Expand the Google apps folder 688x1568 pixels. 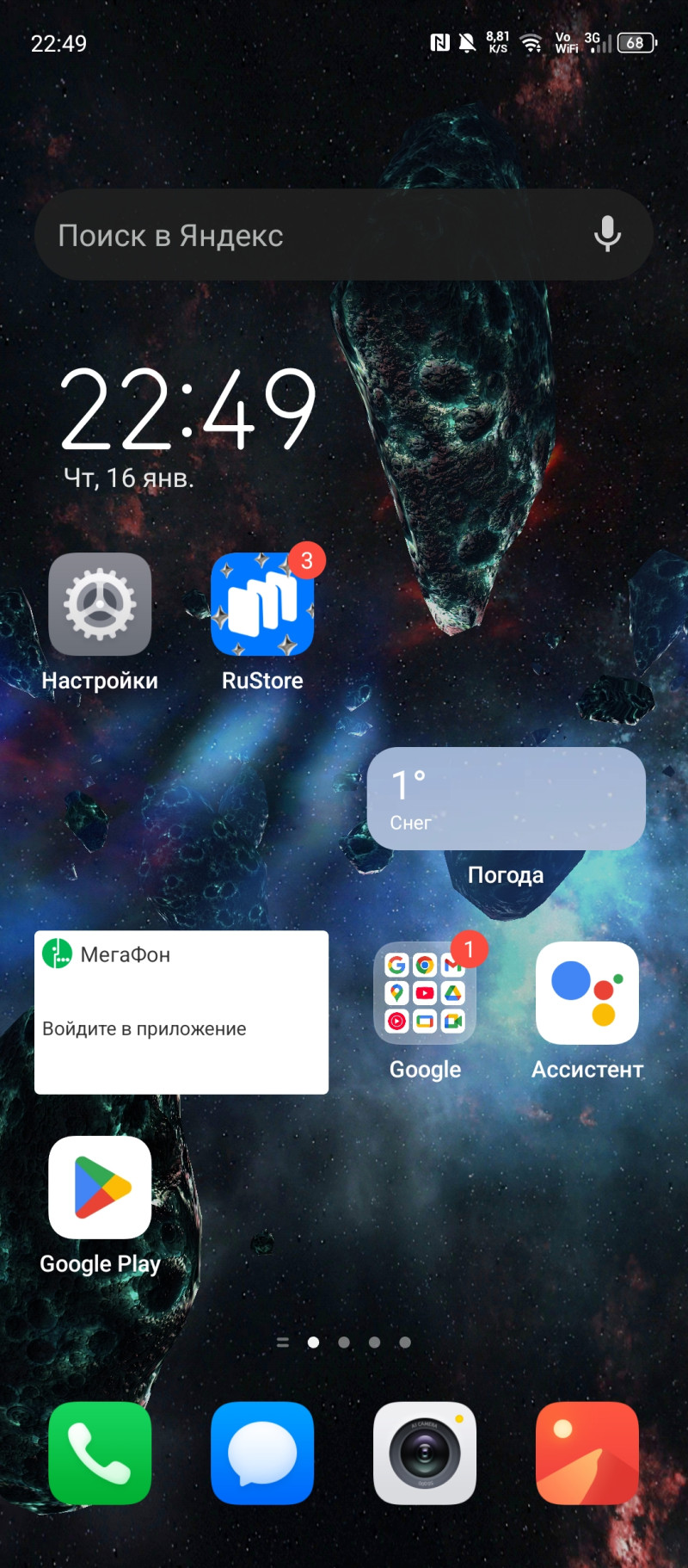pyautogui.click(x=425, y=993)
